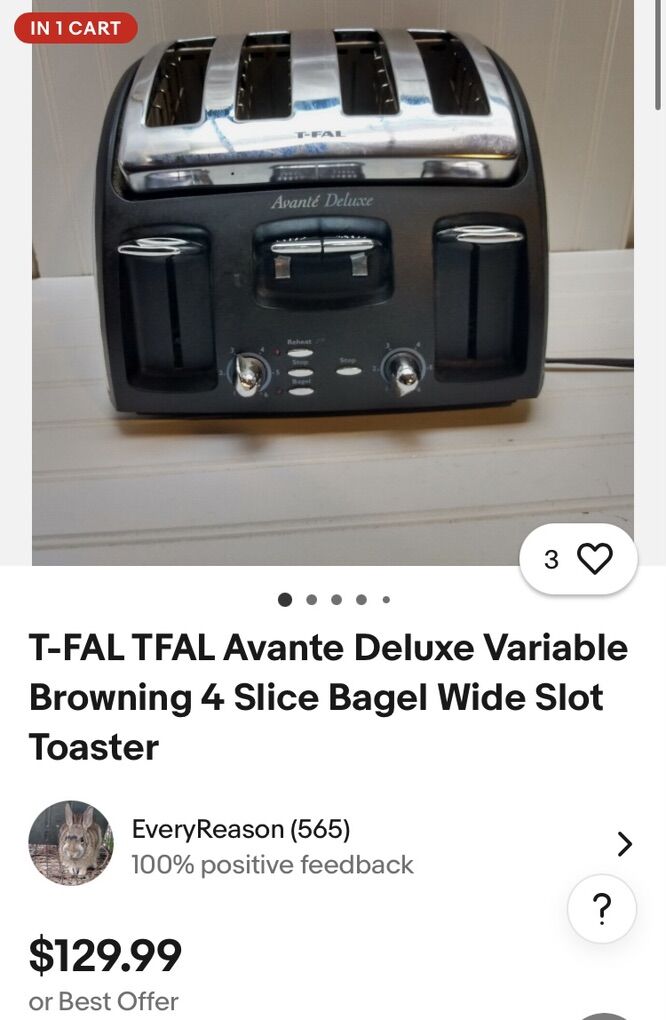Open seller EveryReason's profile
The image size is (666, 1020).
240,830
